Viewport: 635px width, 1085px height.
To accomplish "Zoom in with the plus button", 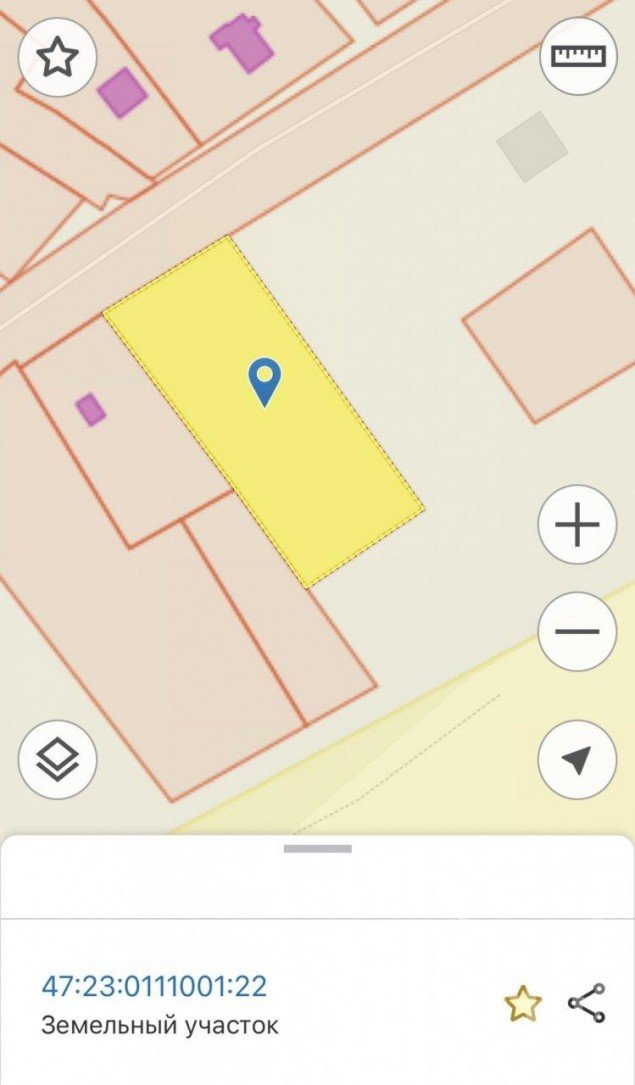I will pos(577,525).
